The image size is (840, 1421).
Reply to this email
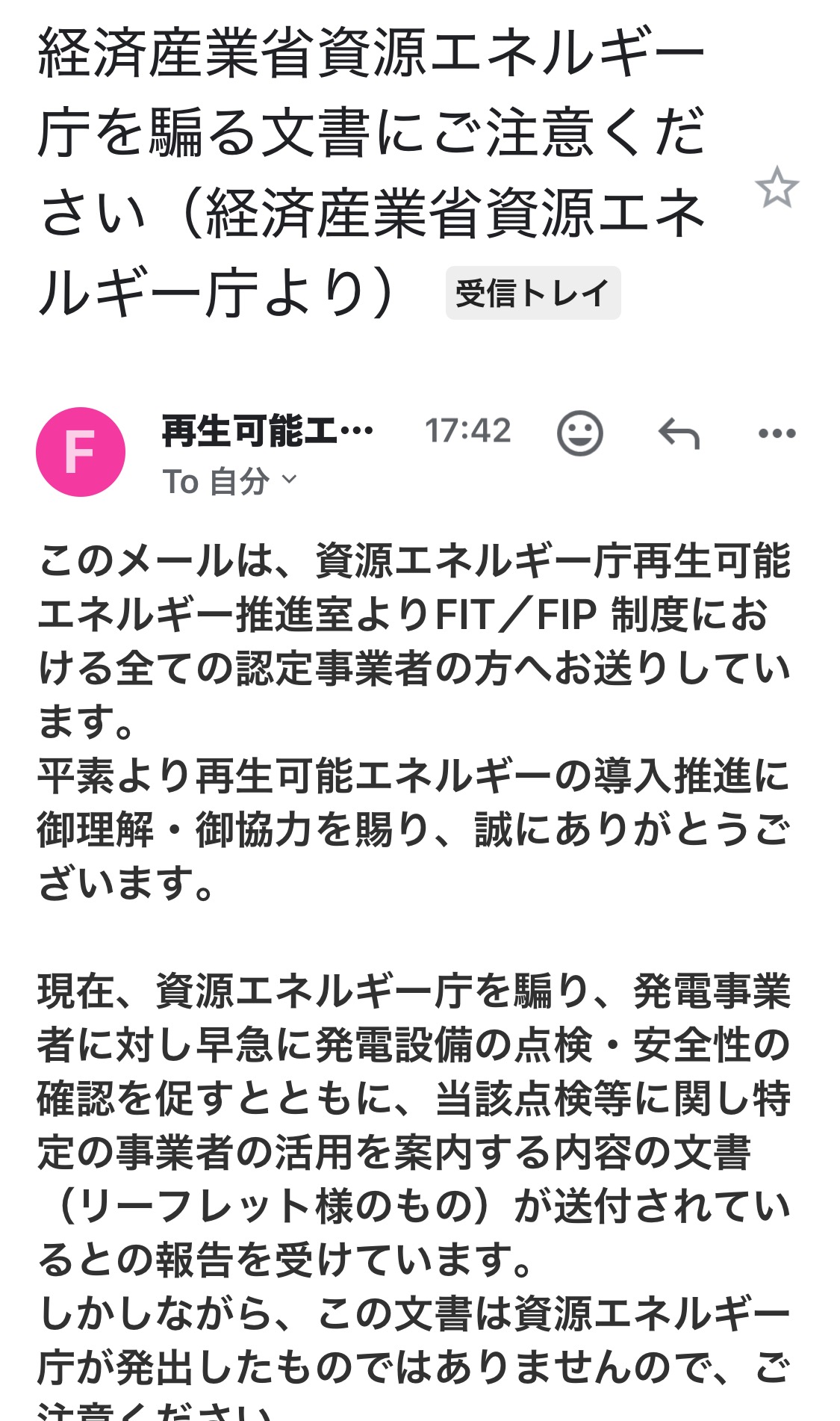pyautogui.click(x=679, y=433)
